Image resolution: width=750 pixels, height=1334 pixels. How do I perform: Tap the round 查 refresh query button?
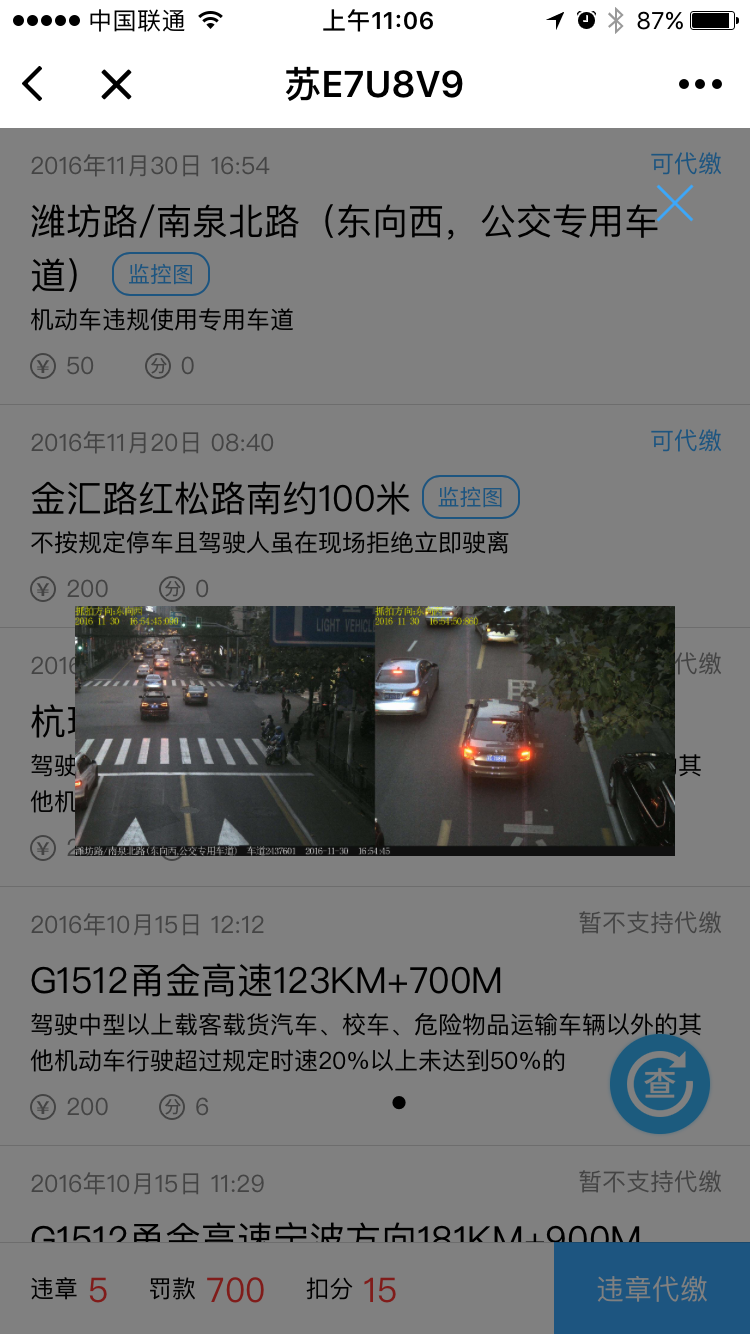click(x=660, y=1085)
